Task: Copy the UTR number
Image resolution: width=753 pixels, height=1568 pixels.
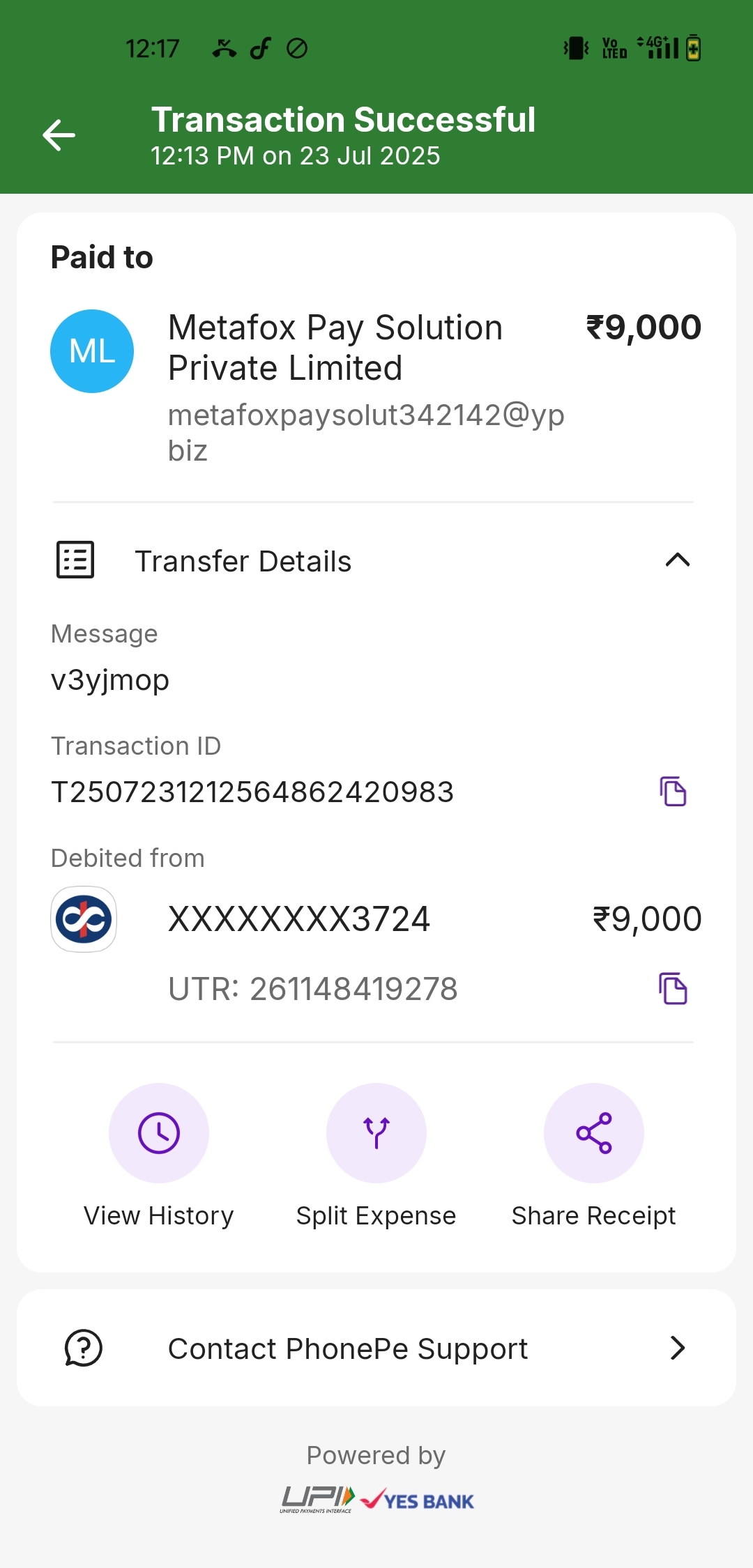Action: [x=673, y=989]
